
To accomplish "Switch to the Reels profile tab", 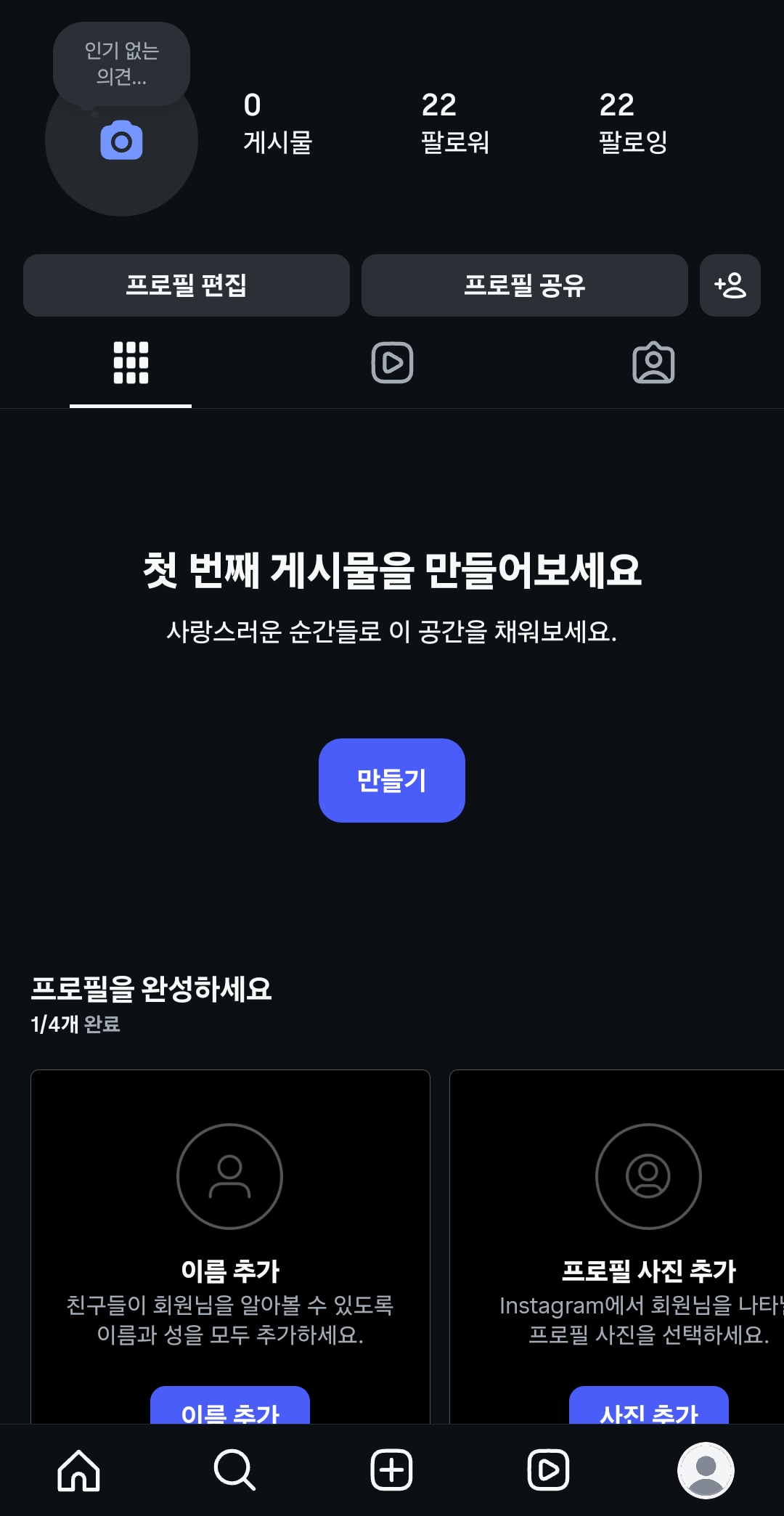I will click(392, 362).
